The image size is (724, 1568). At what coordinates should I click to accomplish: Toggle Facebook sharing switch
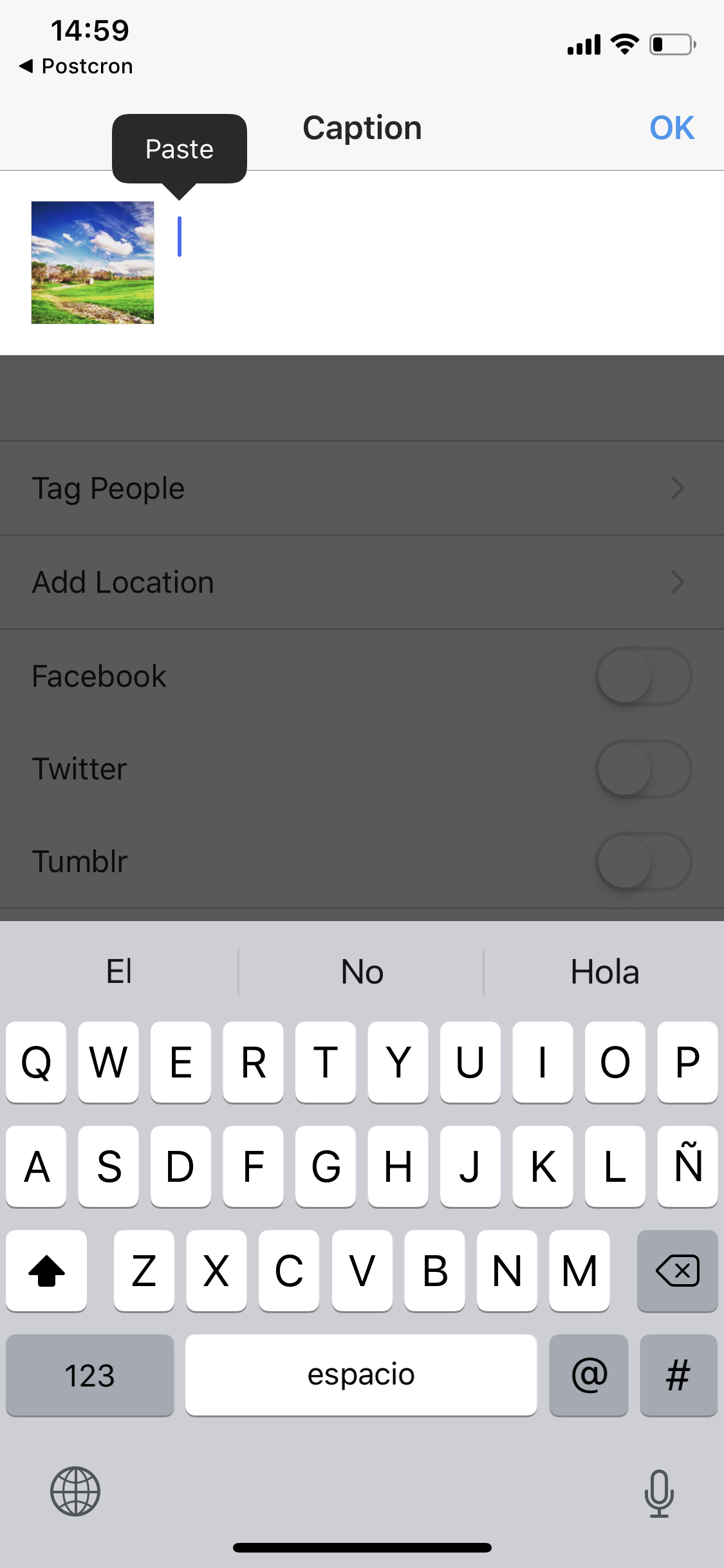(x=644, y=677)
